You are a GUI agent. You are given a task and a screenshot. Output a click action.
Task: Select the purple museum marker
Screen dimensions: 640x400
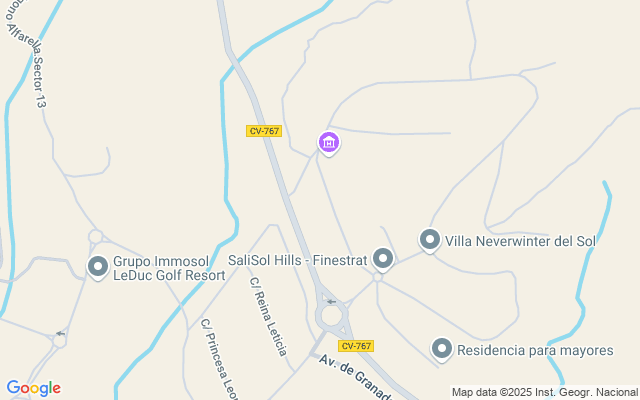click(329, 143)
